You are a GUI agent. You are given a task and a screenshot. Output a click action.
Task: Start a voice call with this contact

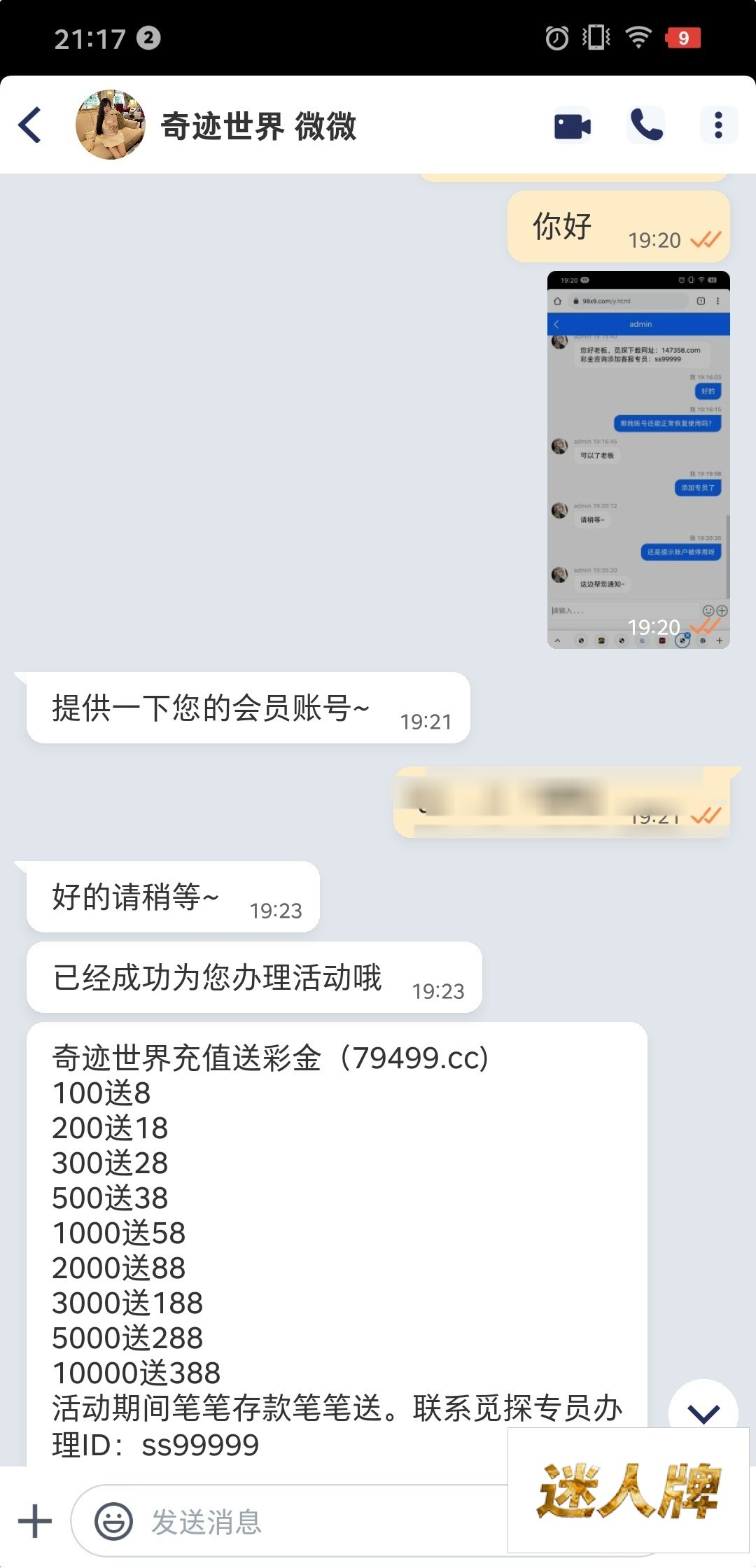pos(646,125)
